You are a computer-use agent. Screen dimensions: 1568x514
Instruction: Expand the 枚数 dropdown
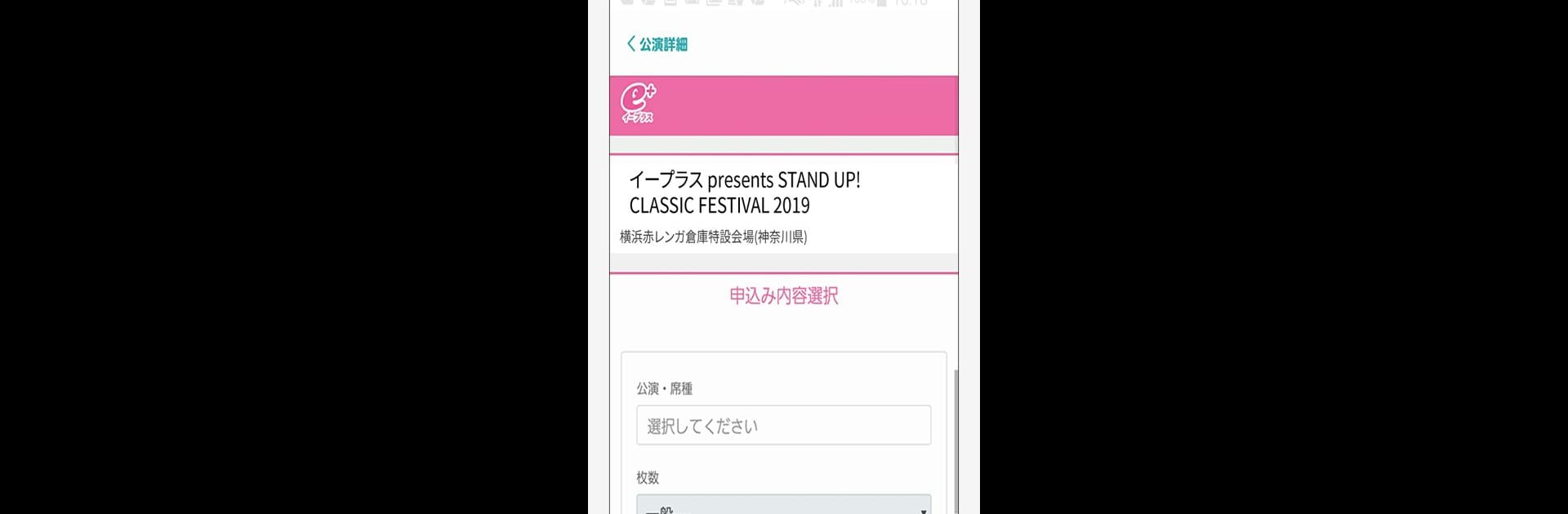tap(783, 505)
